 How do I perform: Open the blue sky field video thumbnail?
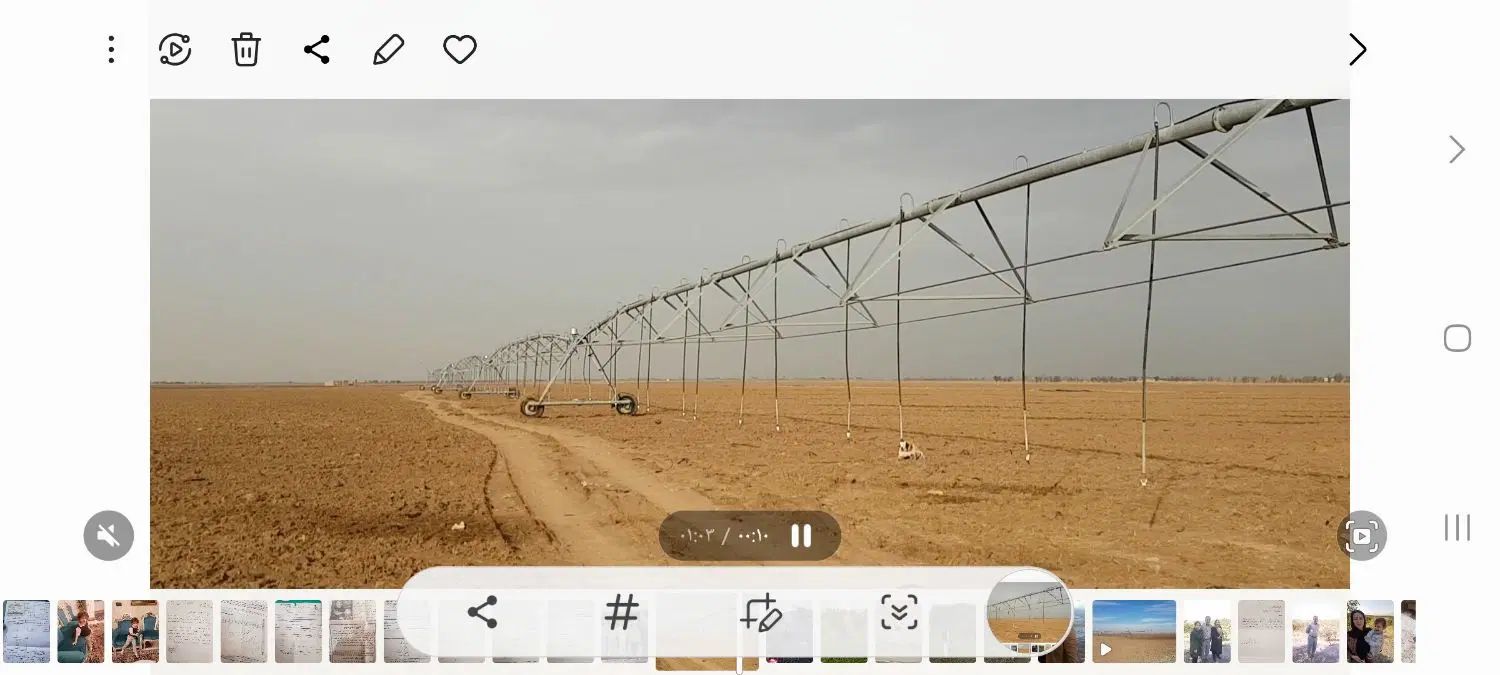(x=1133, y=631)
